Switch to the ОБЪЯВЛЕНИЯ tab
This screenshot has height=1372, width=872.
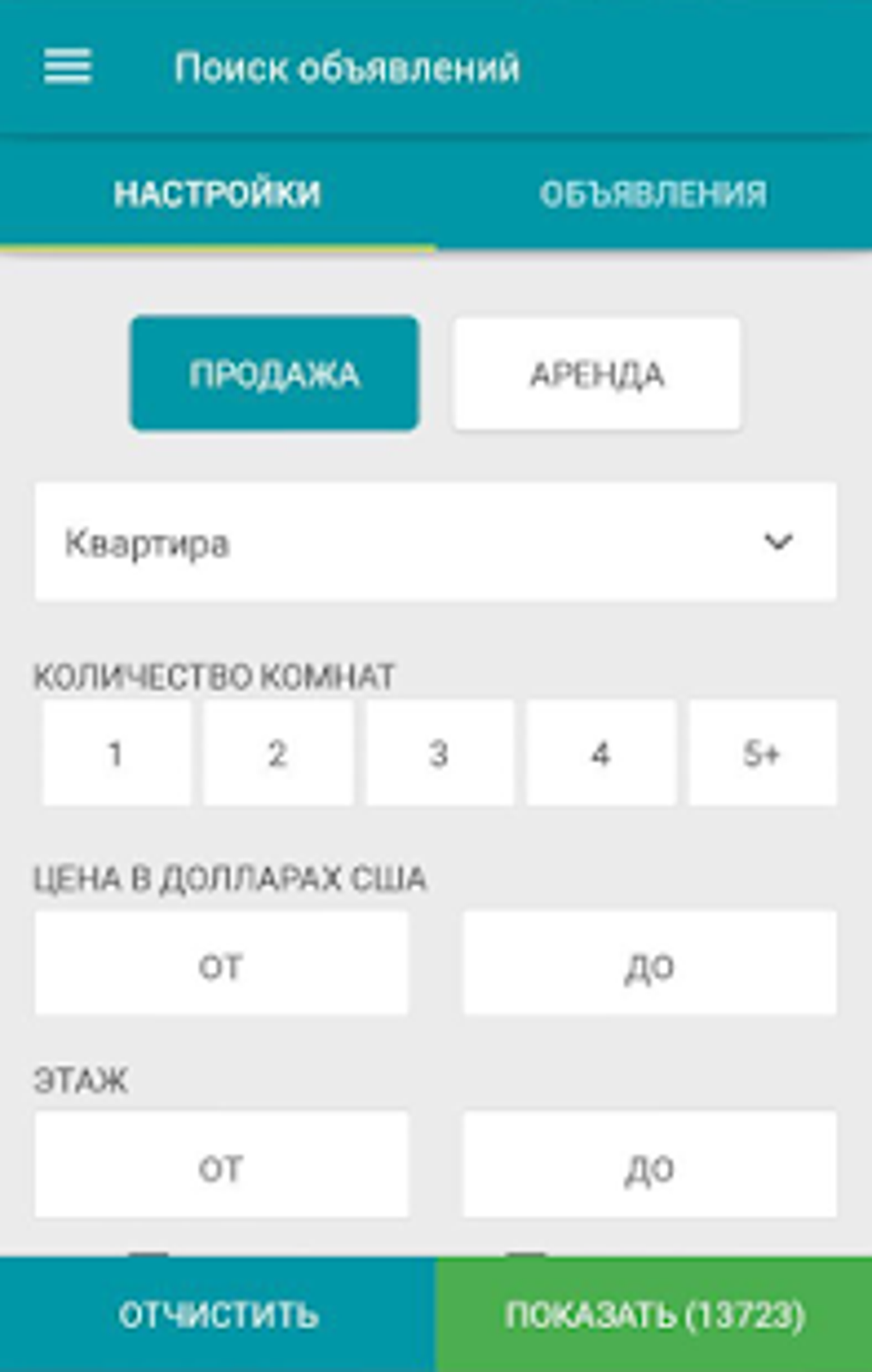coord(653,194)
